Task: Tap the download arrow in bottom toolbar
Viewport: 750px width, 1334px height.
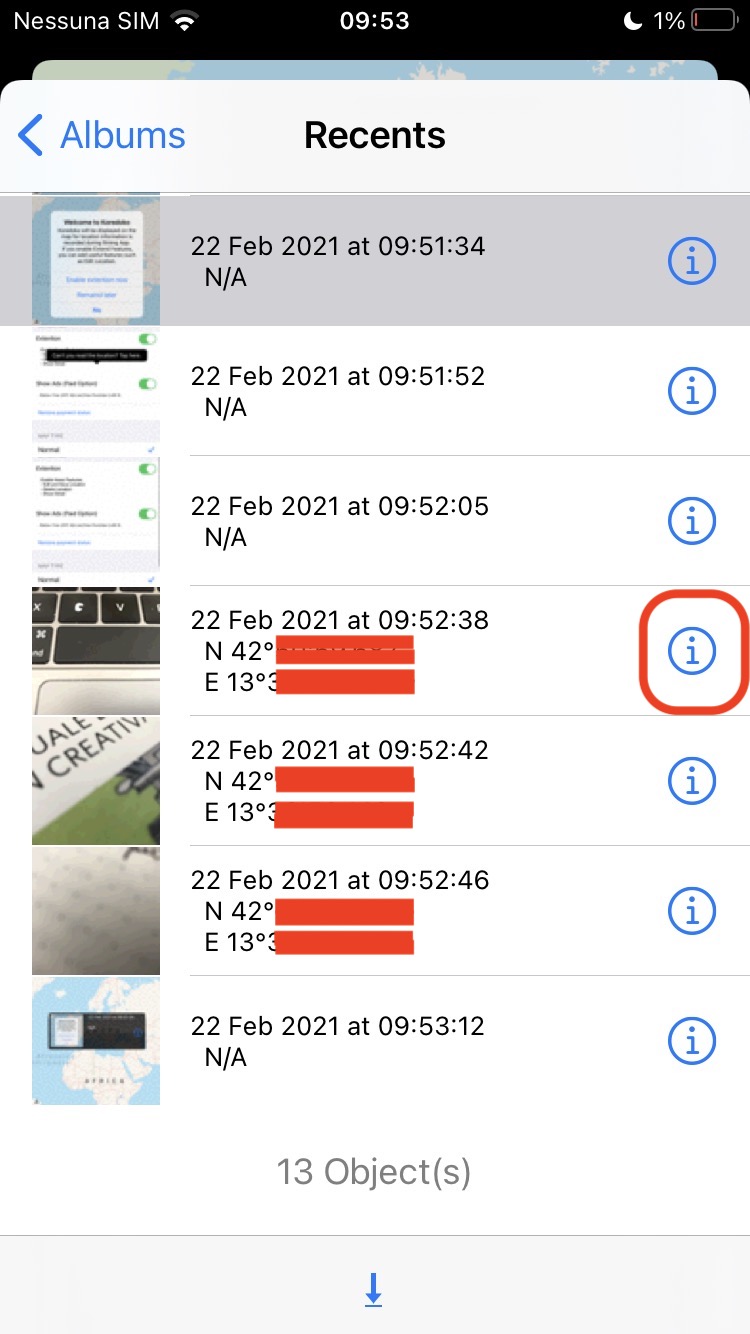Action: click(x=374, y=1290)
